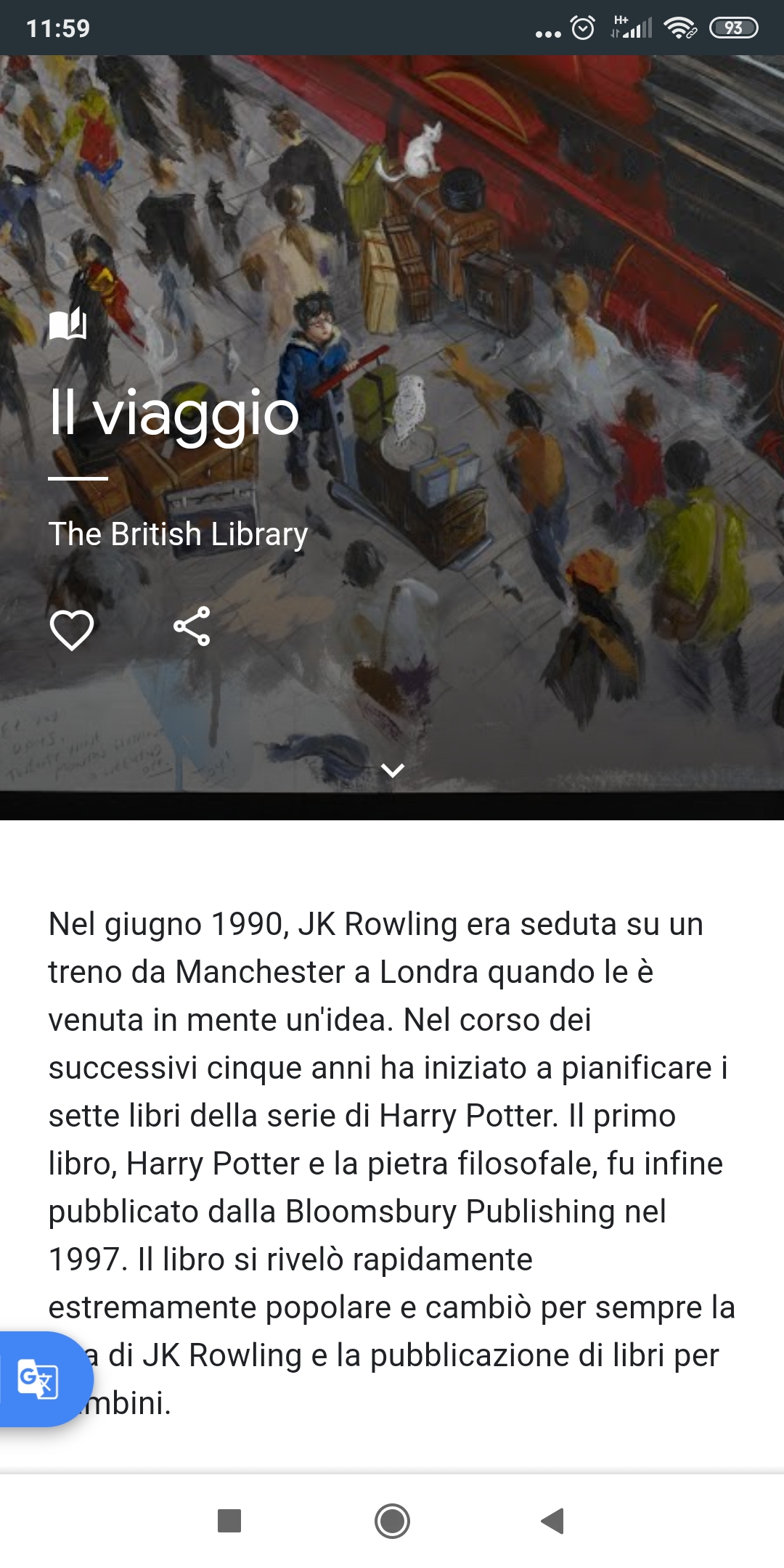Open recent apps with the square button
This screenshot has height=1568, width=784.
[229, 1520]
